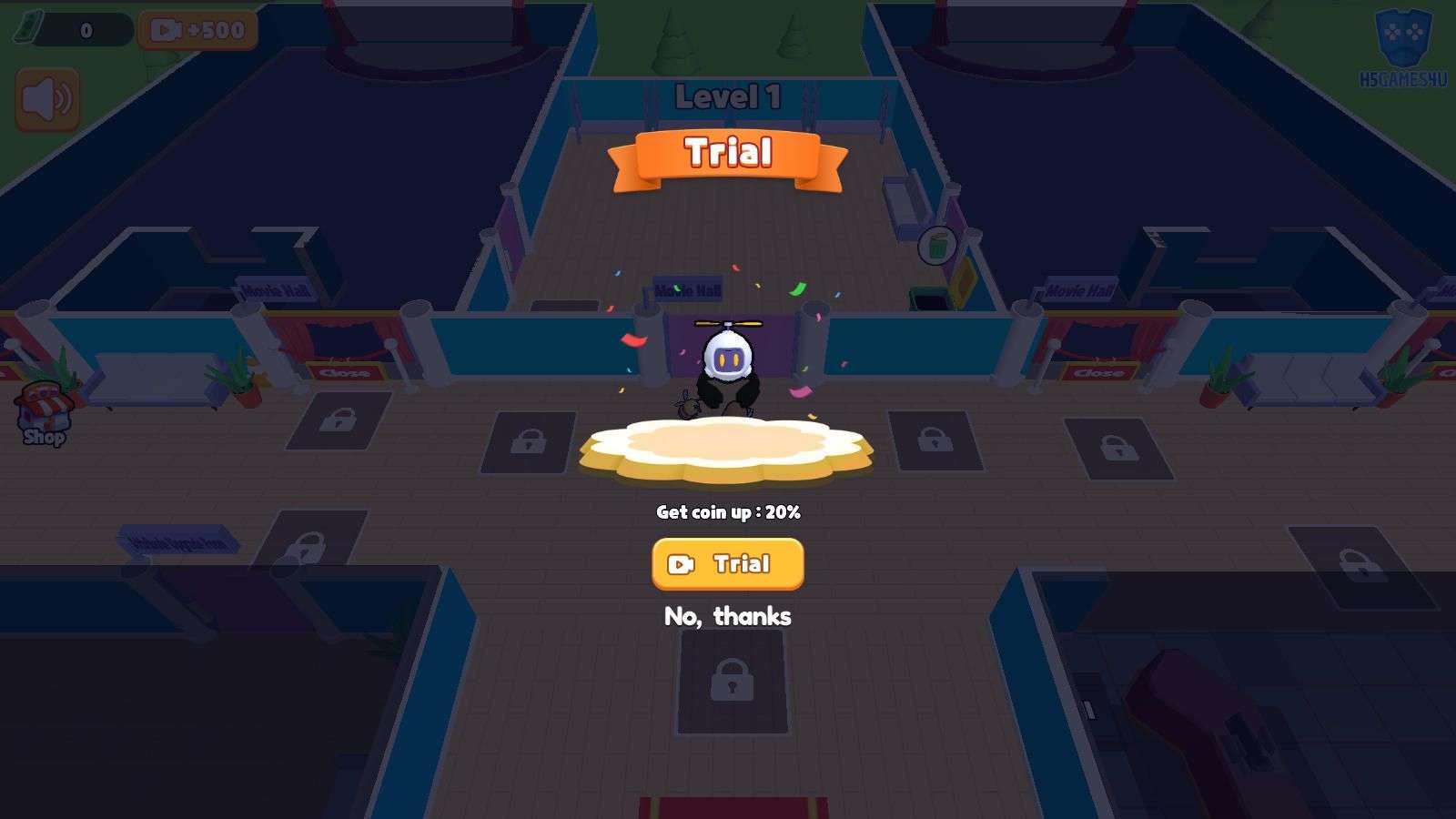The image size is (1456, 819).
Task: Decline with No, thanks
Action: [x=727, y=616]
